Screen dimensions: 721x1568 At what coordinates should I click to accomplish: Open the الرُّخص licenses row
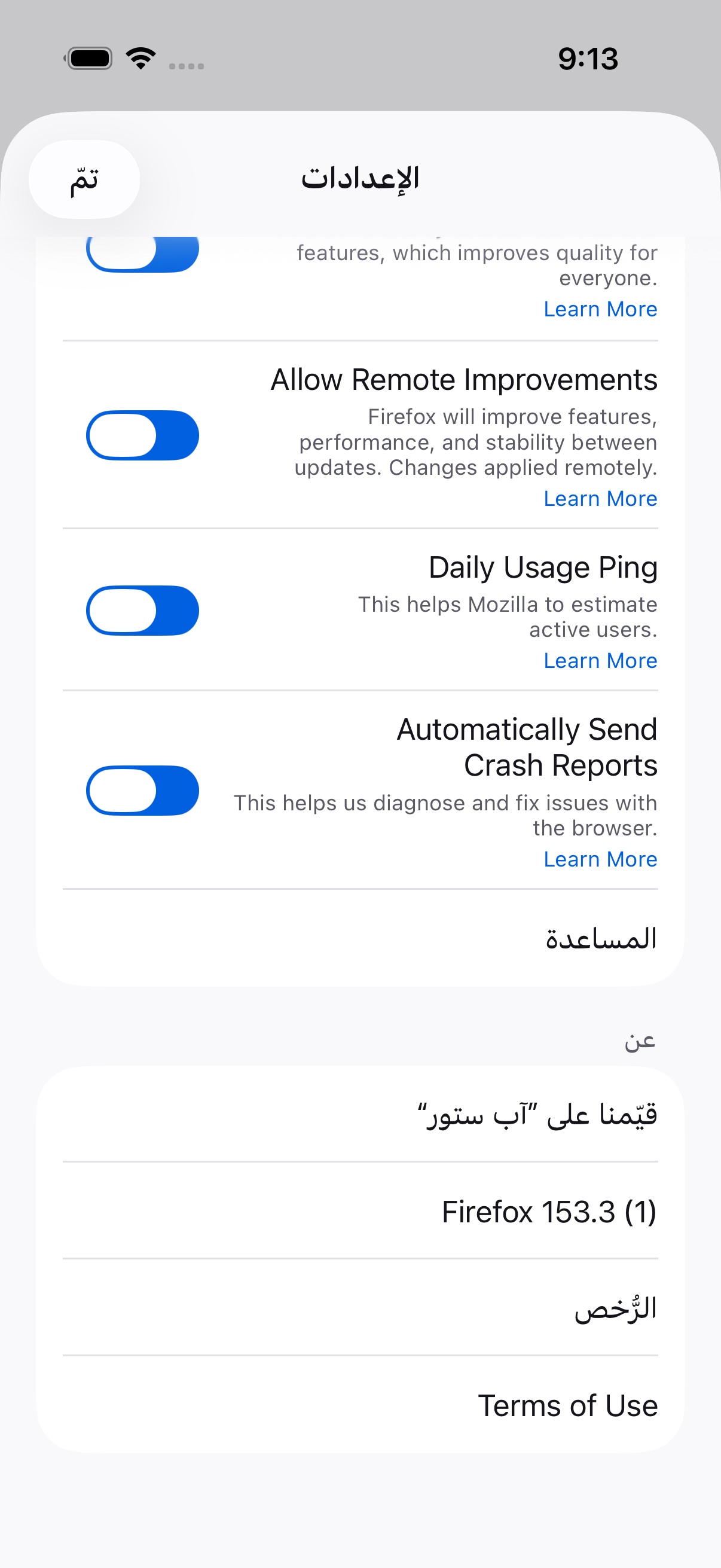click(x=360, y=1307)
